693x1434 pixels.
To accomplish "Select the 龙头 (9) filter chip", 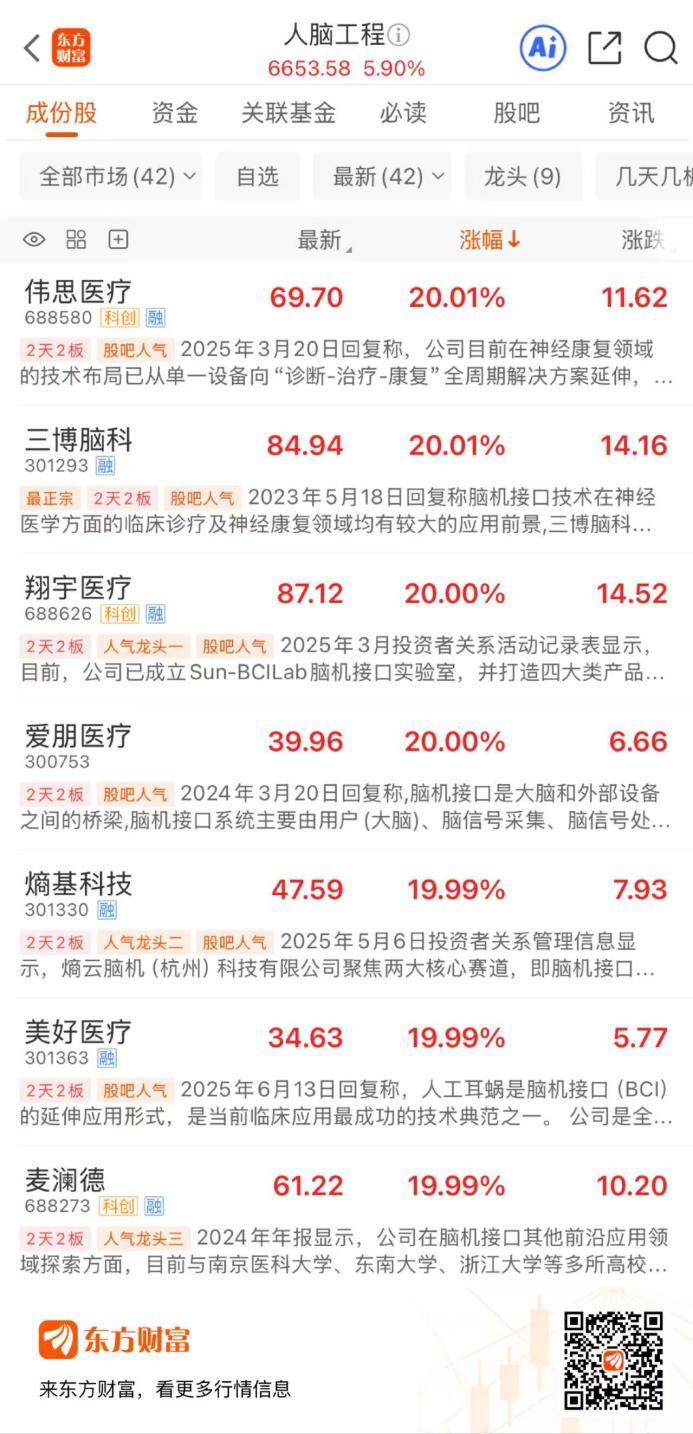I will [522, 177].
